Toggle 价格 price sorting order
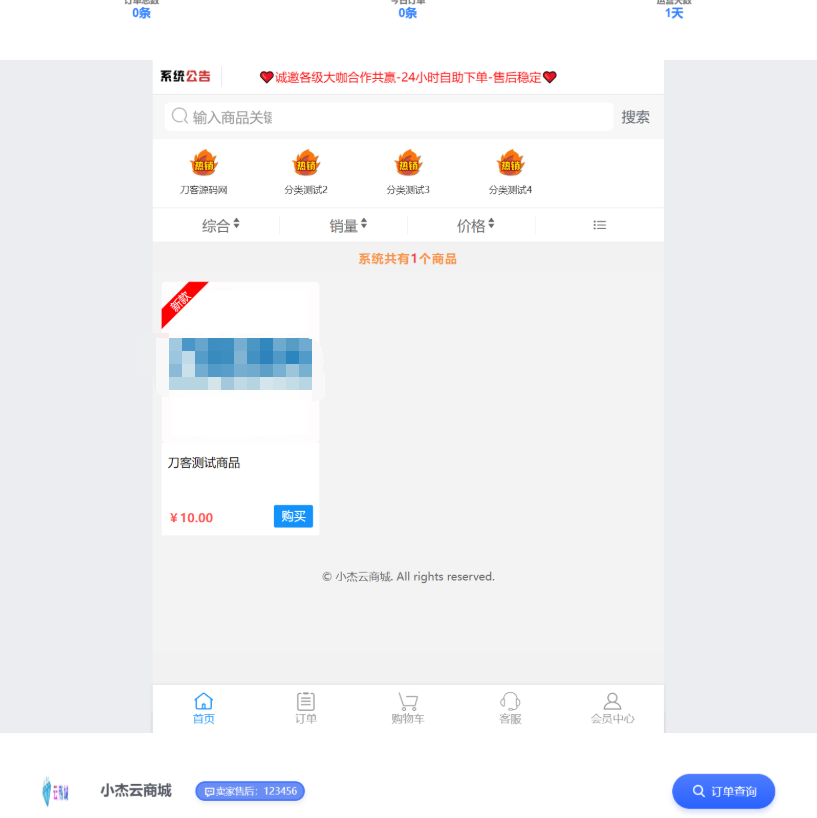The width and height of the screenshot is (817, 818). (x=475, y=225)
